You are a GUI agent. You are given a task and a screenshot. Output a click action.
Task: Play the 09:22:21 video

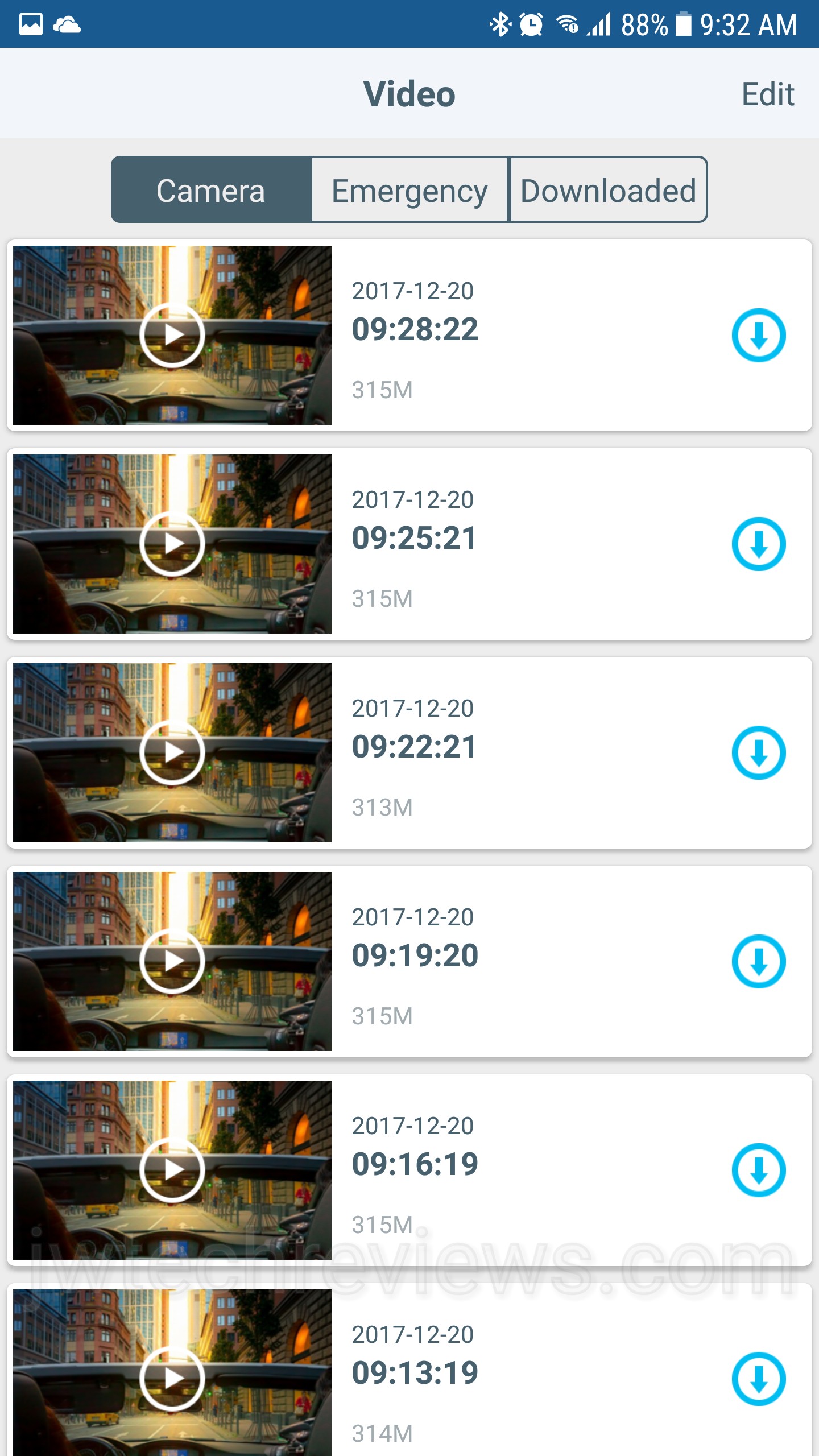point(172,752)
